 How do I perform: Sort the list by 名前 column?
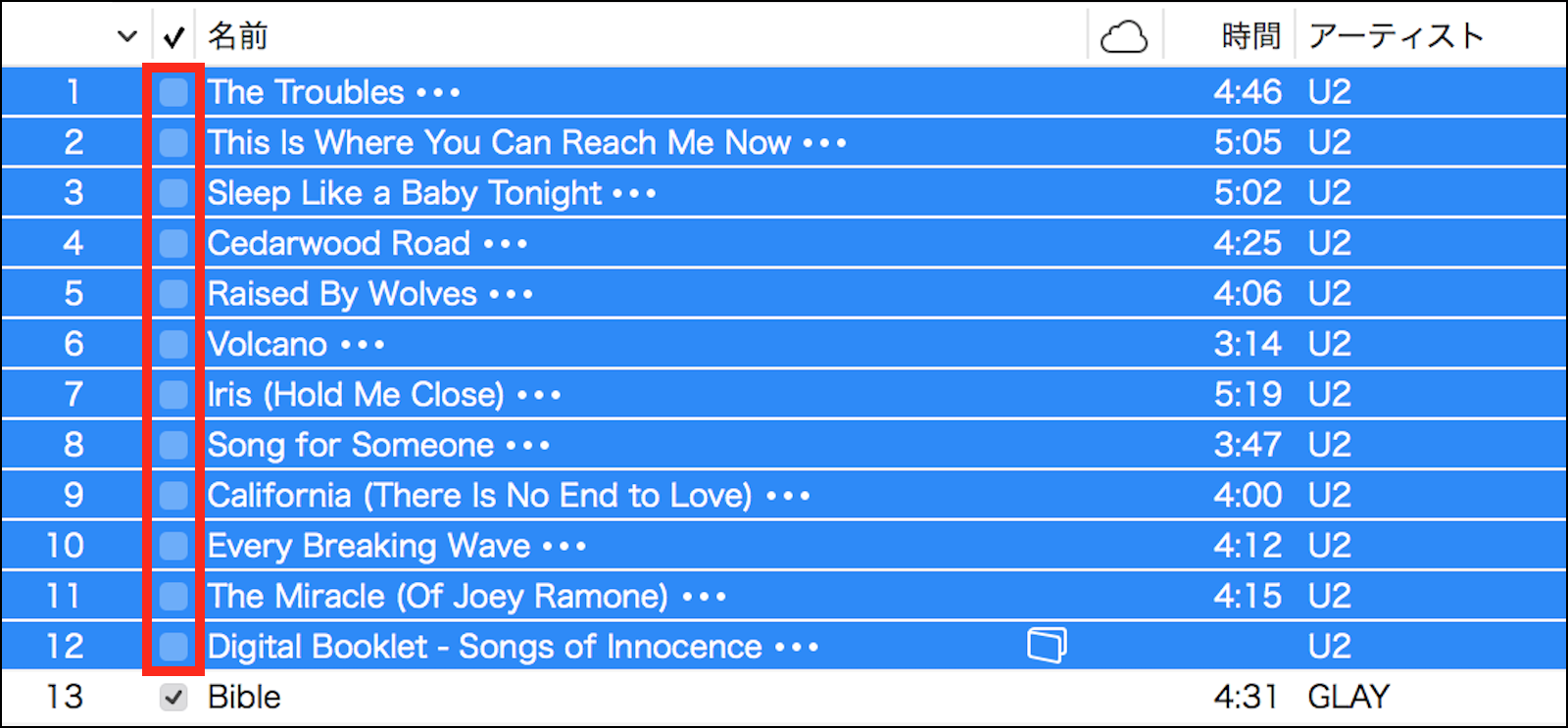tap(238, 36)
